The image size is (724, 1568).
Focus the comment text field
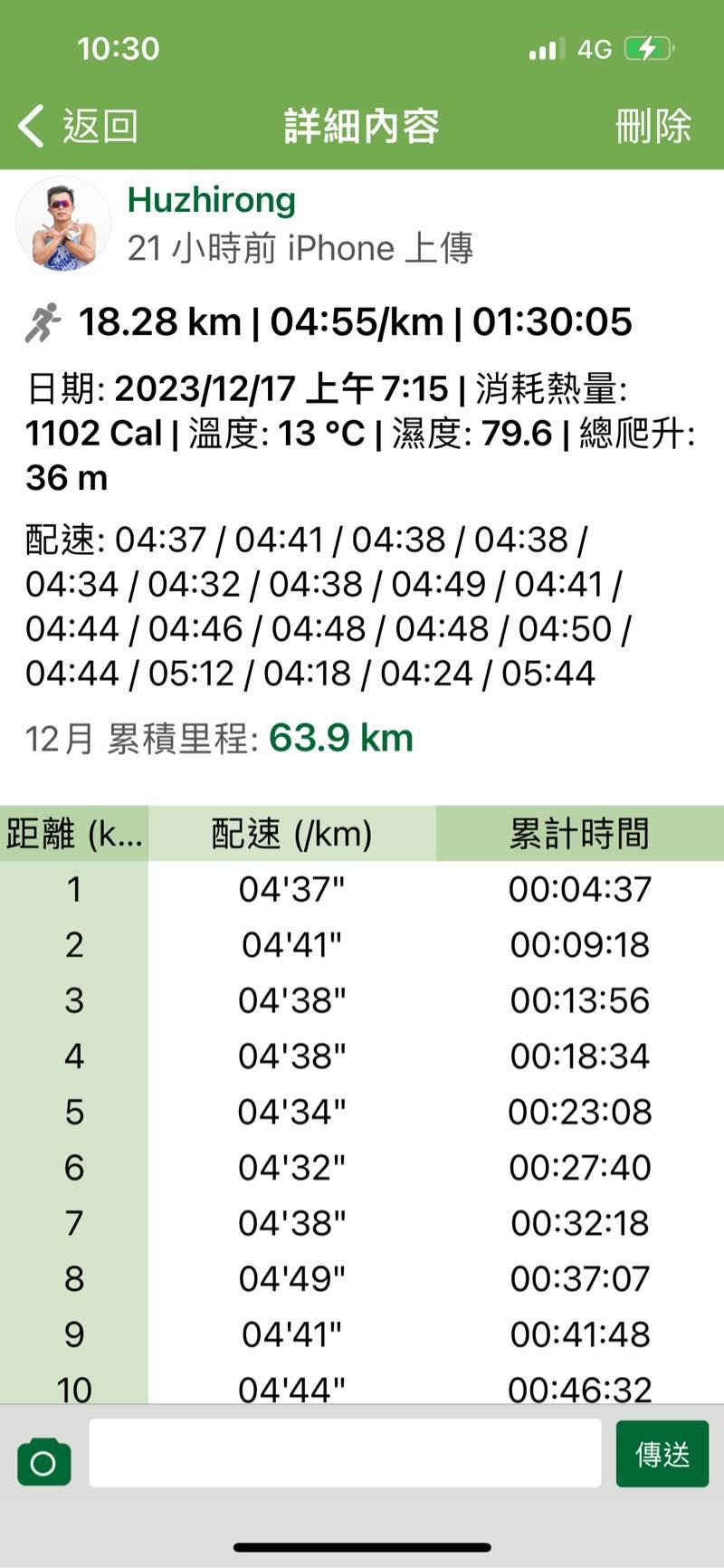345,1453
